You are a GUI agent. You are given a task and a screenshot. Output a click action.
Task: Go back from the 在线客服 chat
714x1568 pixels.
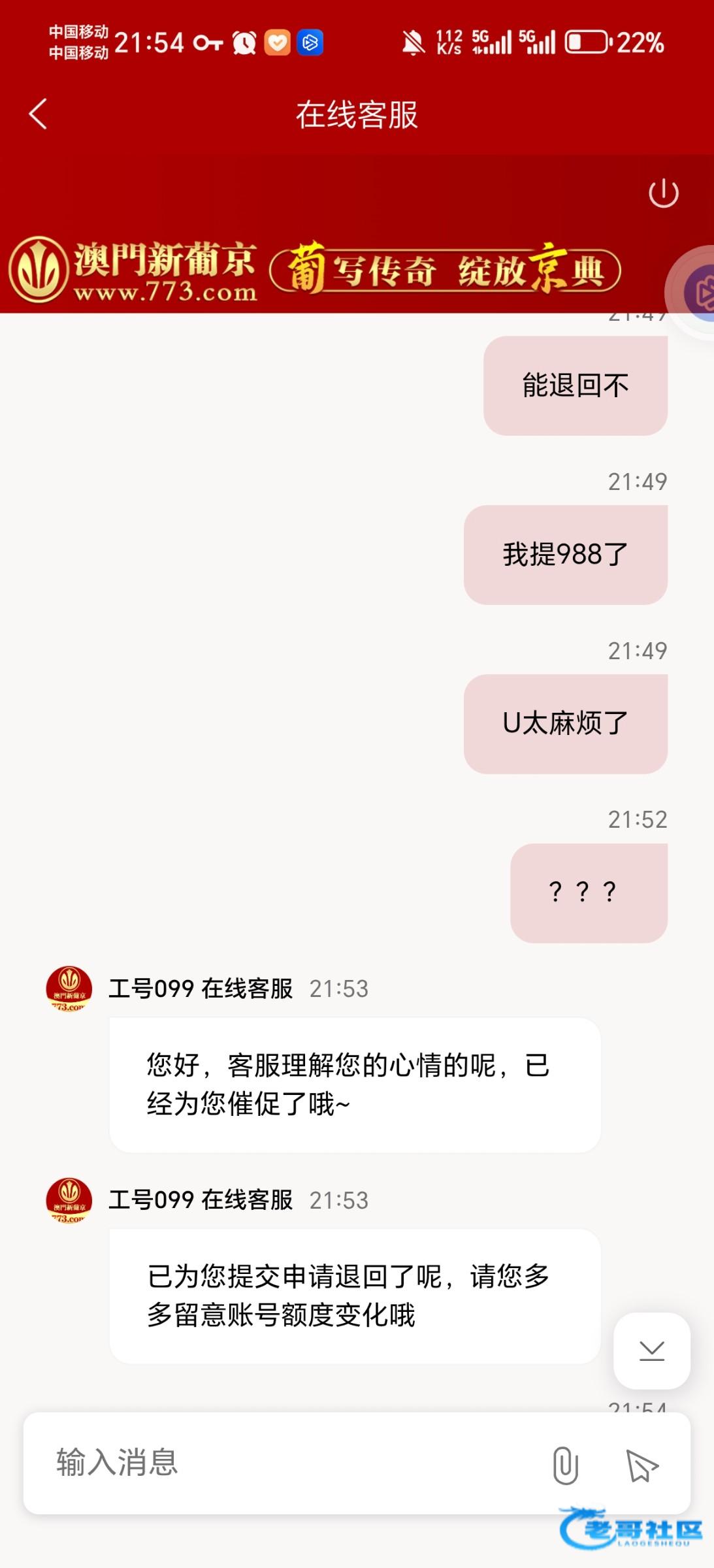38,114
